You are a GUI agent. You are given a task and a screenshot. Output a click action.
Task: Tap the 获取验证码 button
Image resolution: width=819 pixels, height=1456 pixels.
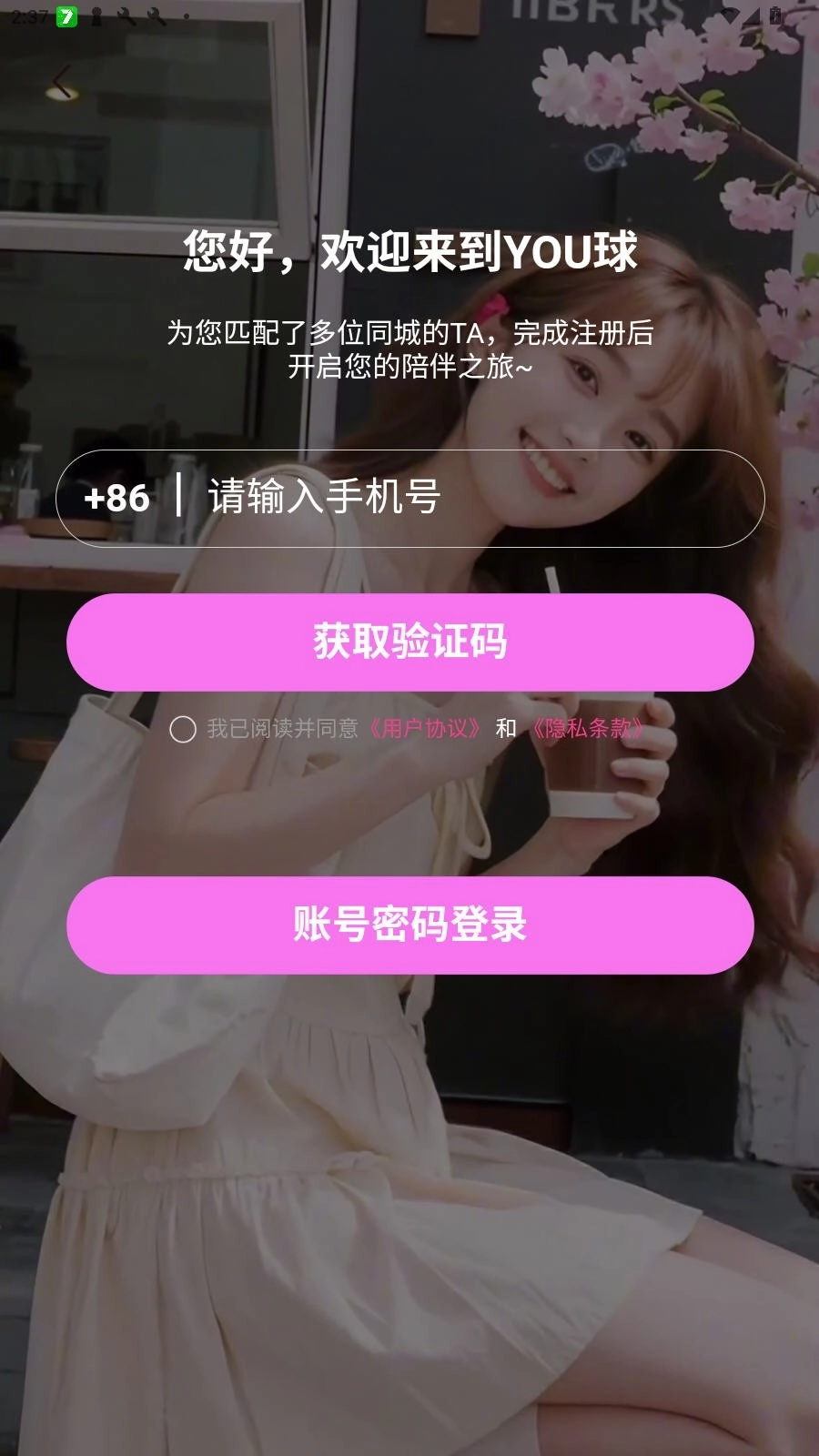pos(409,642)
